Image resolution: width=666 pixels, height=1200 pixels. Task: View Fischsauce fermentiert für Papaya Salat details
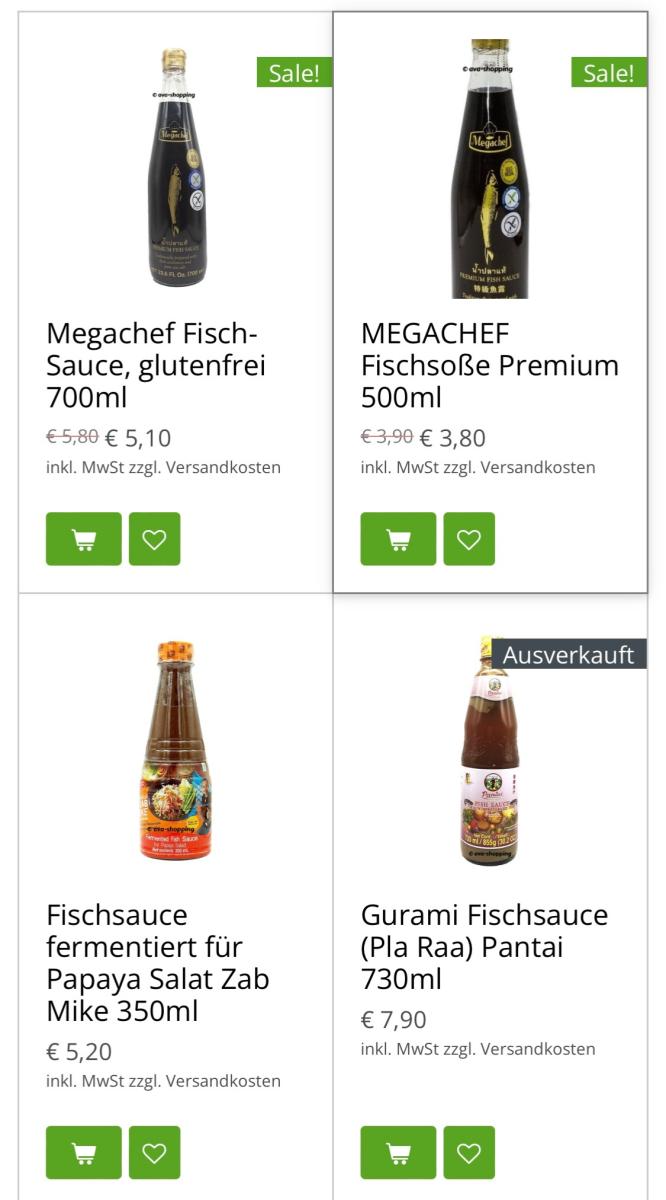(x=158, y=962)
